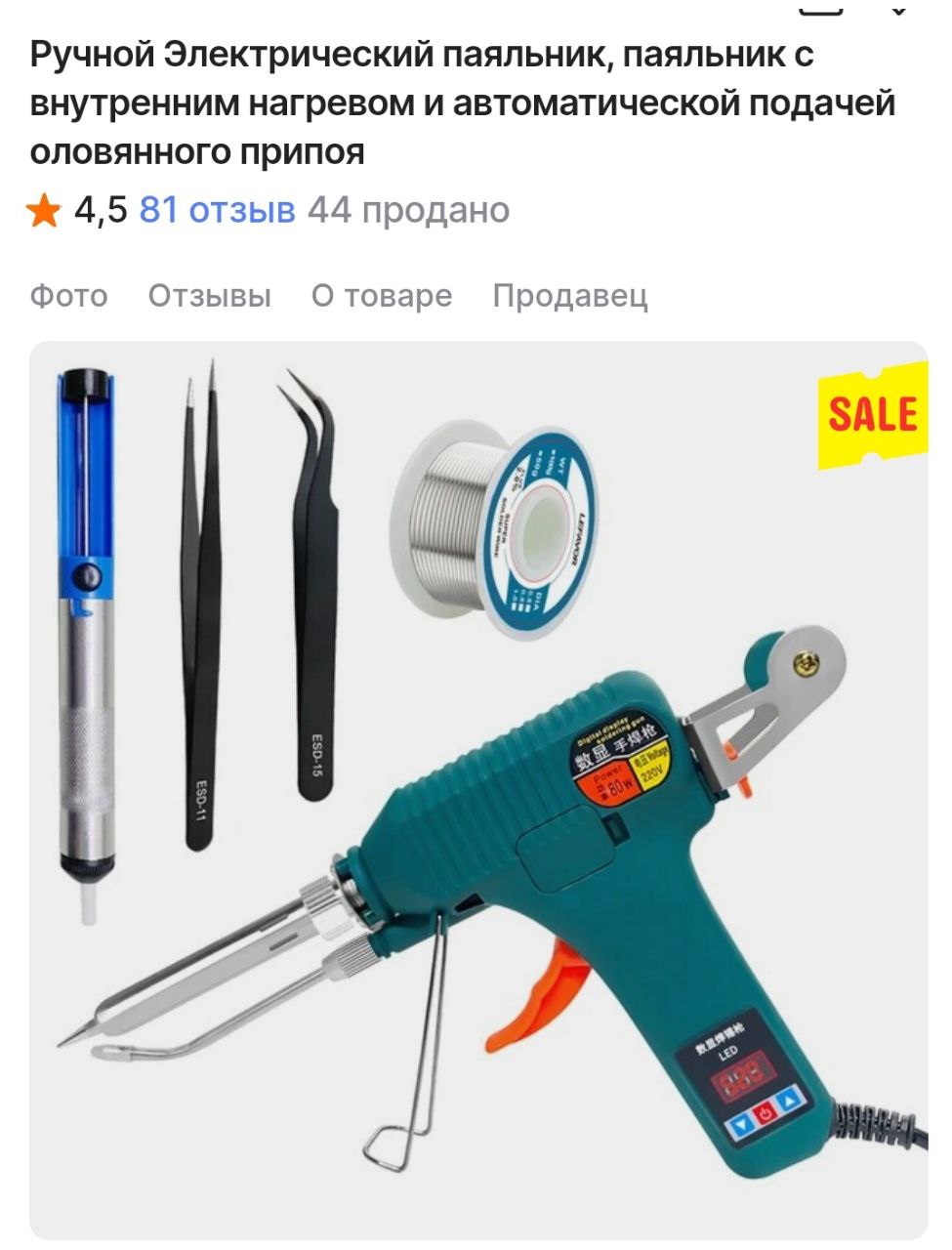Open the soldering gun product photo

[x=478, y=791]
